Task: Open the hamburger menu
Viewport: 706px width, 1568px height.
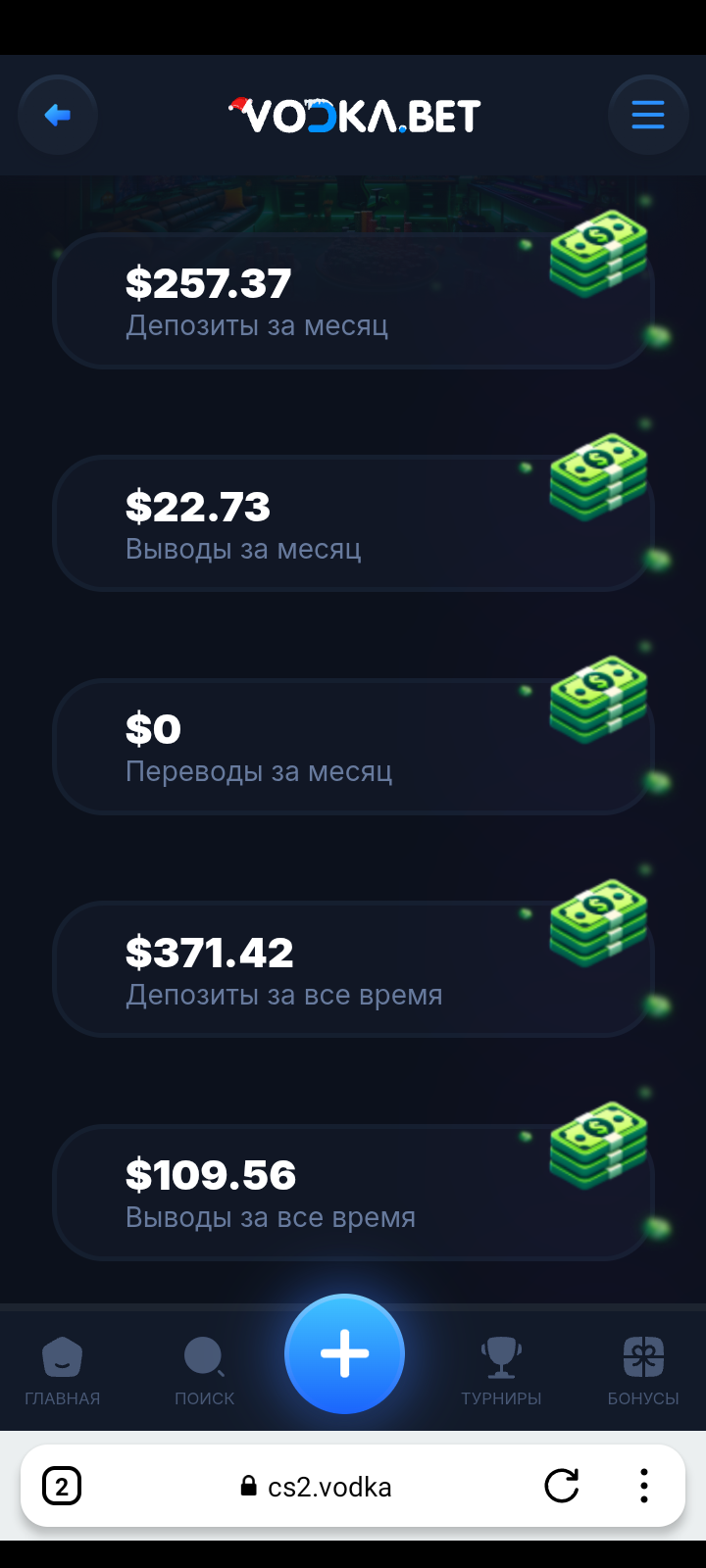Action: (x=647, y=116)
